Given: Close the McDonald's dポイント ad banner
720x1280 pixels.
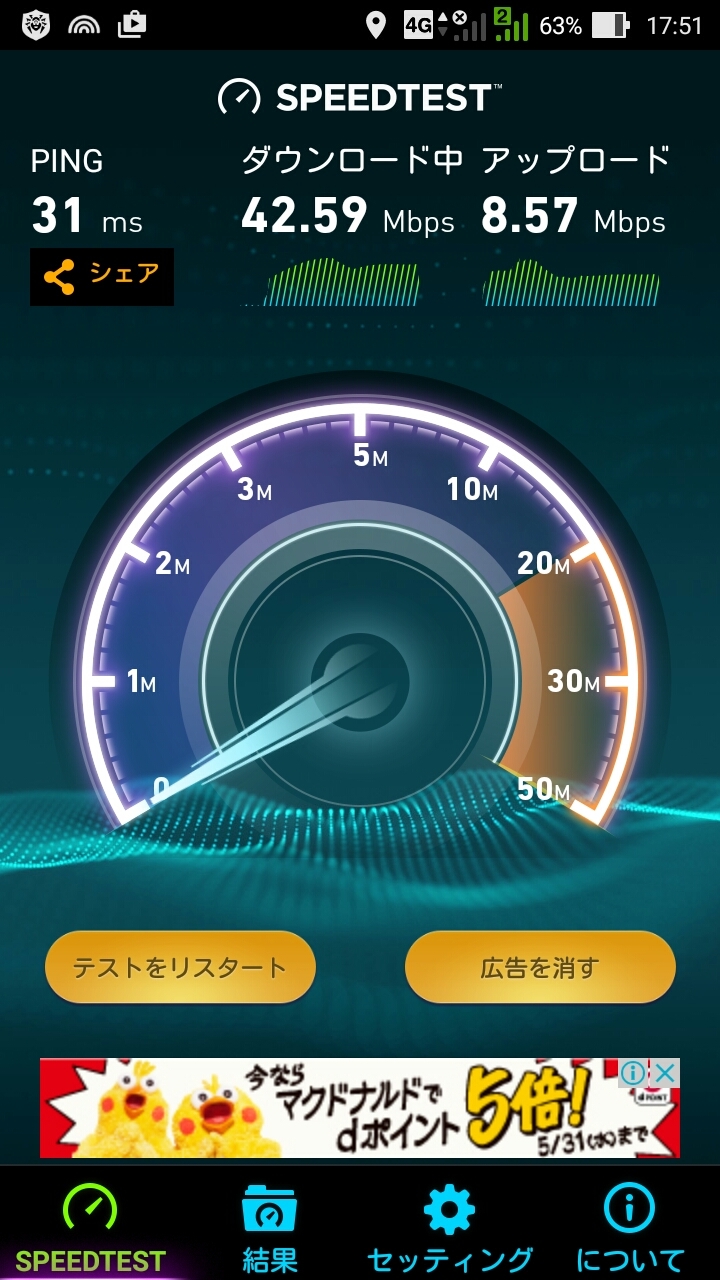Looking at the screenshot, I should point(665,1074).
